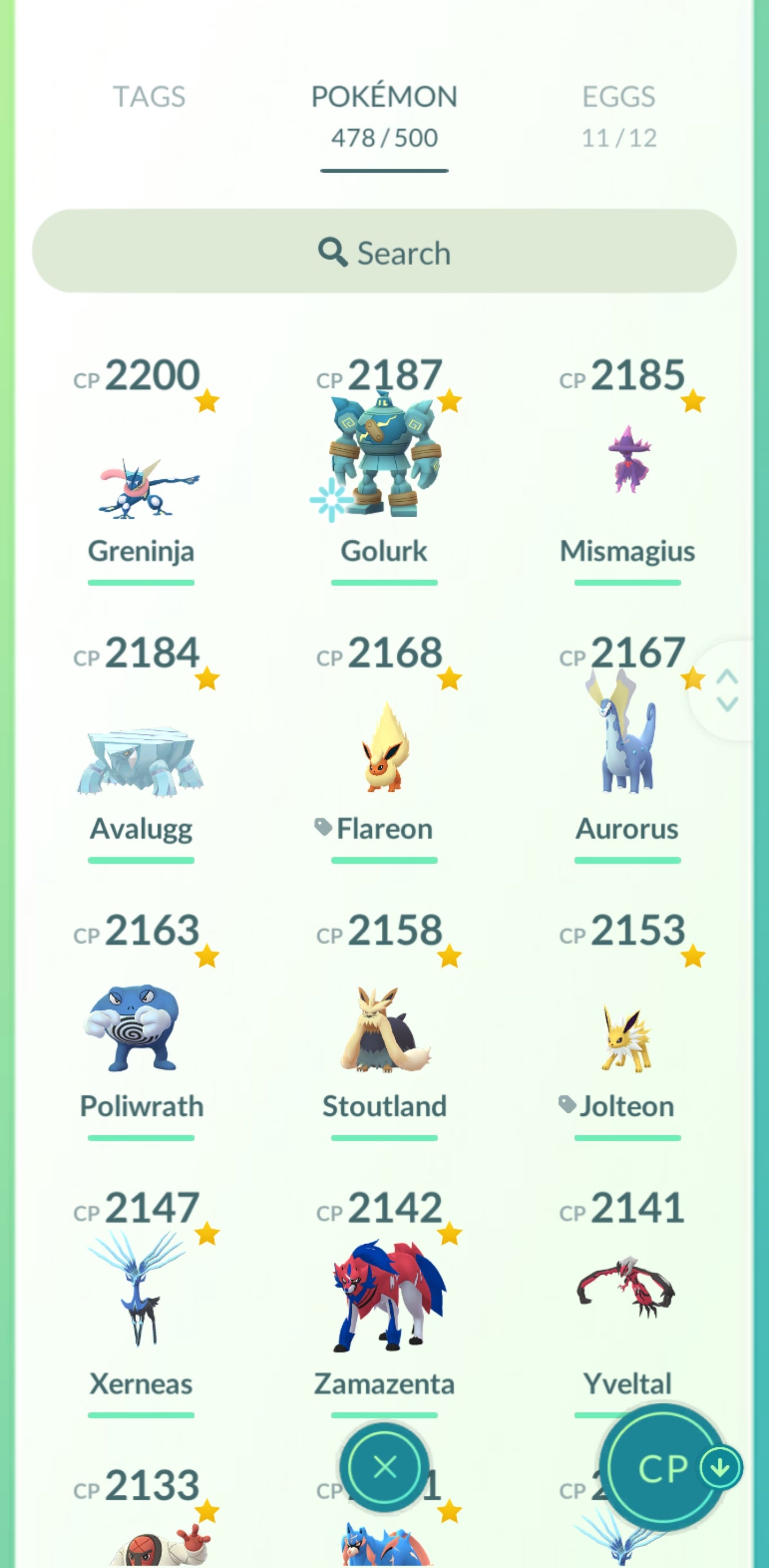
Task: Select Zamazenta CP 2142
Action: point(384,1297)
